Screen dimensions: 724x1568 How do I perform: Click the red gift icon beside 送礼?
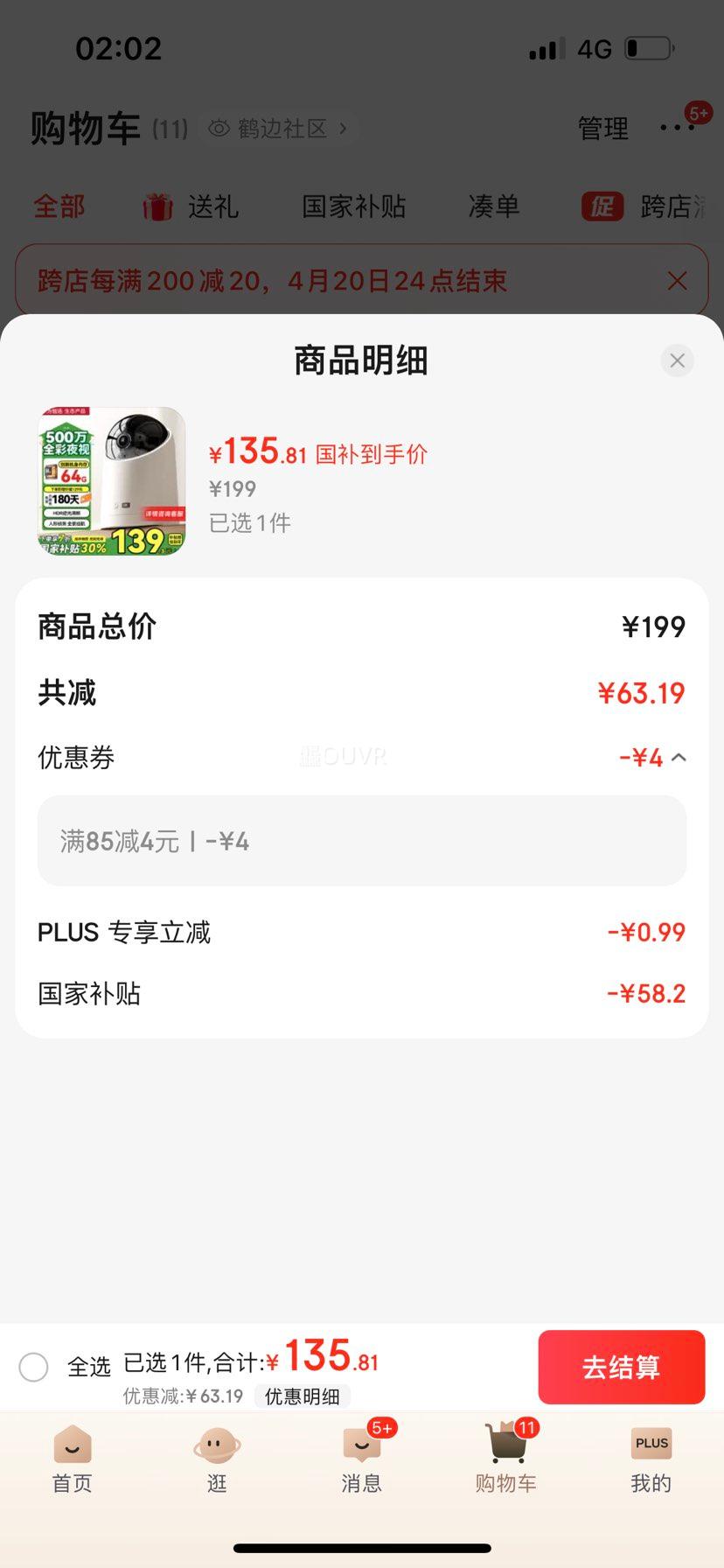[x=157, y=206]
